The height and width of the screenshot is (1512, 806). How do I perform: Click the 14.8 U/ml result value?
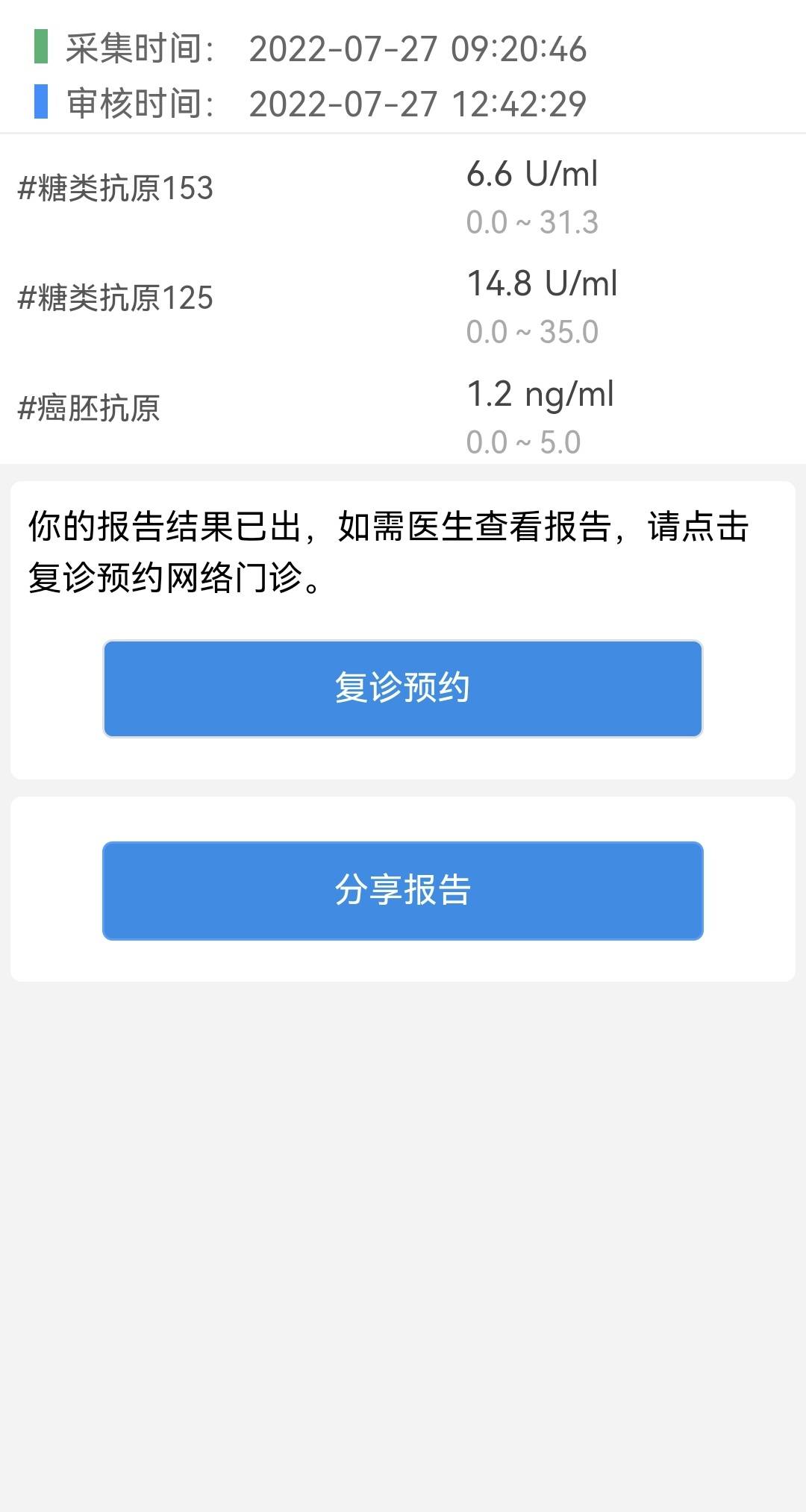point(542,283)
